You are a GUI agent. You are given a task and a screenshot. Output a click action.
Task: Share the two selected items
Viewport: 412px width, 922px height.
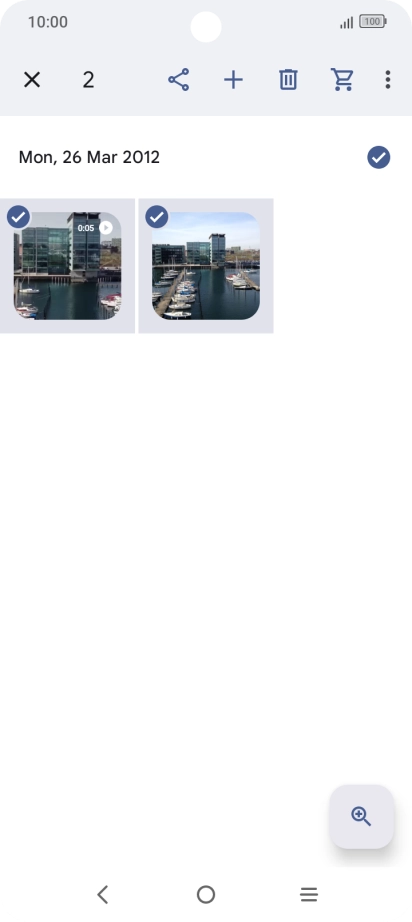[179, 79]
